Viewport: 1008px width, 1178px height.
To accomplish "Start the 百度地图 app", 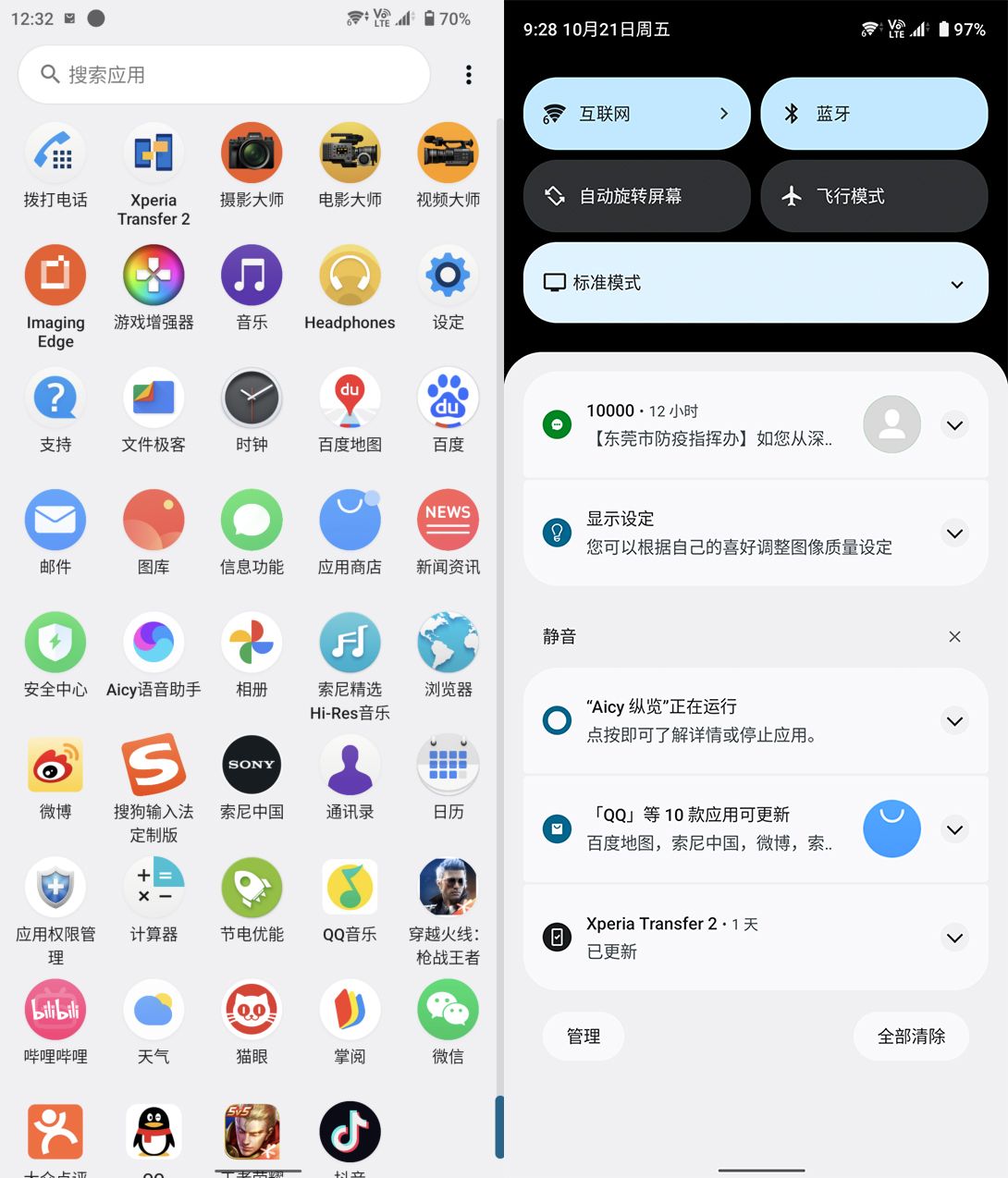I will click(x=350, y=398).
